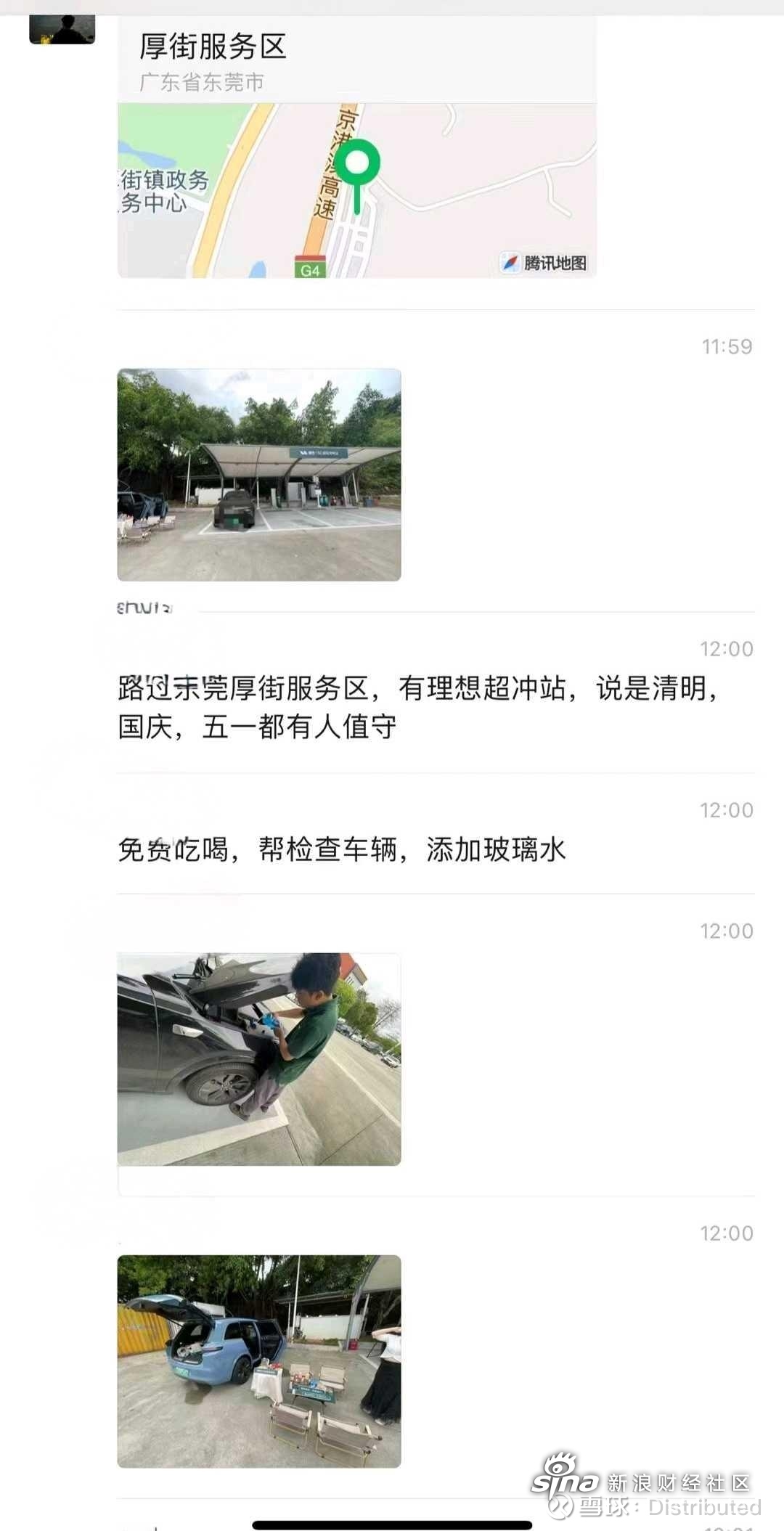Open photo of blue car with camping chairs
This screenshot has width=784, height=1531.
(259, 1361)
